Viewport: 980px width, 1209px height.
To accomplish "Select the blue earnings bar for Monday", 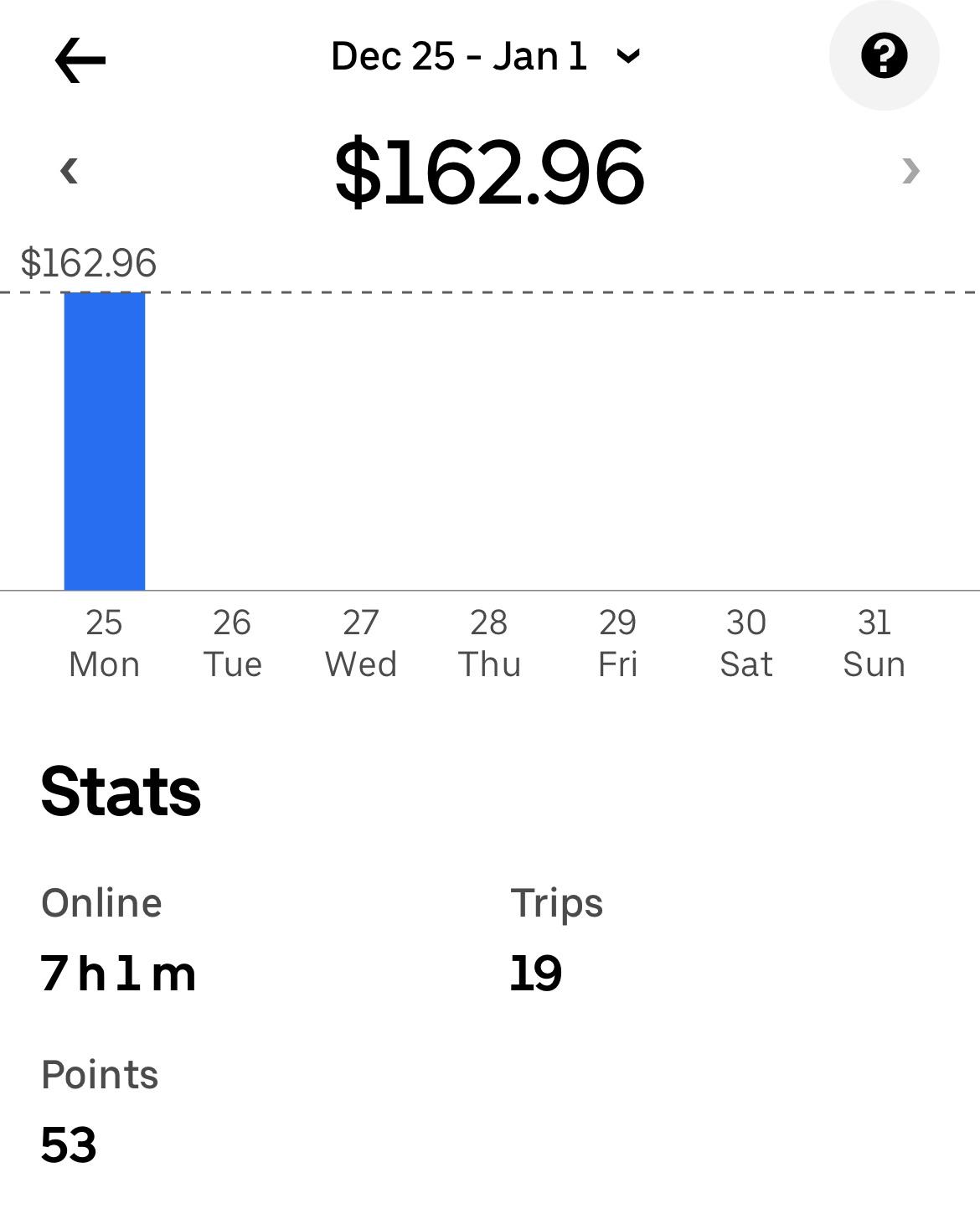I will pos(103,440).
